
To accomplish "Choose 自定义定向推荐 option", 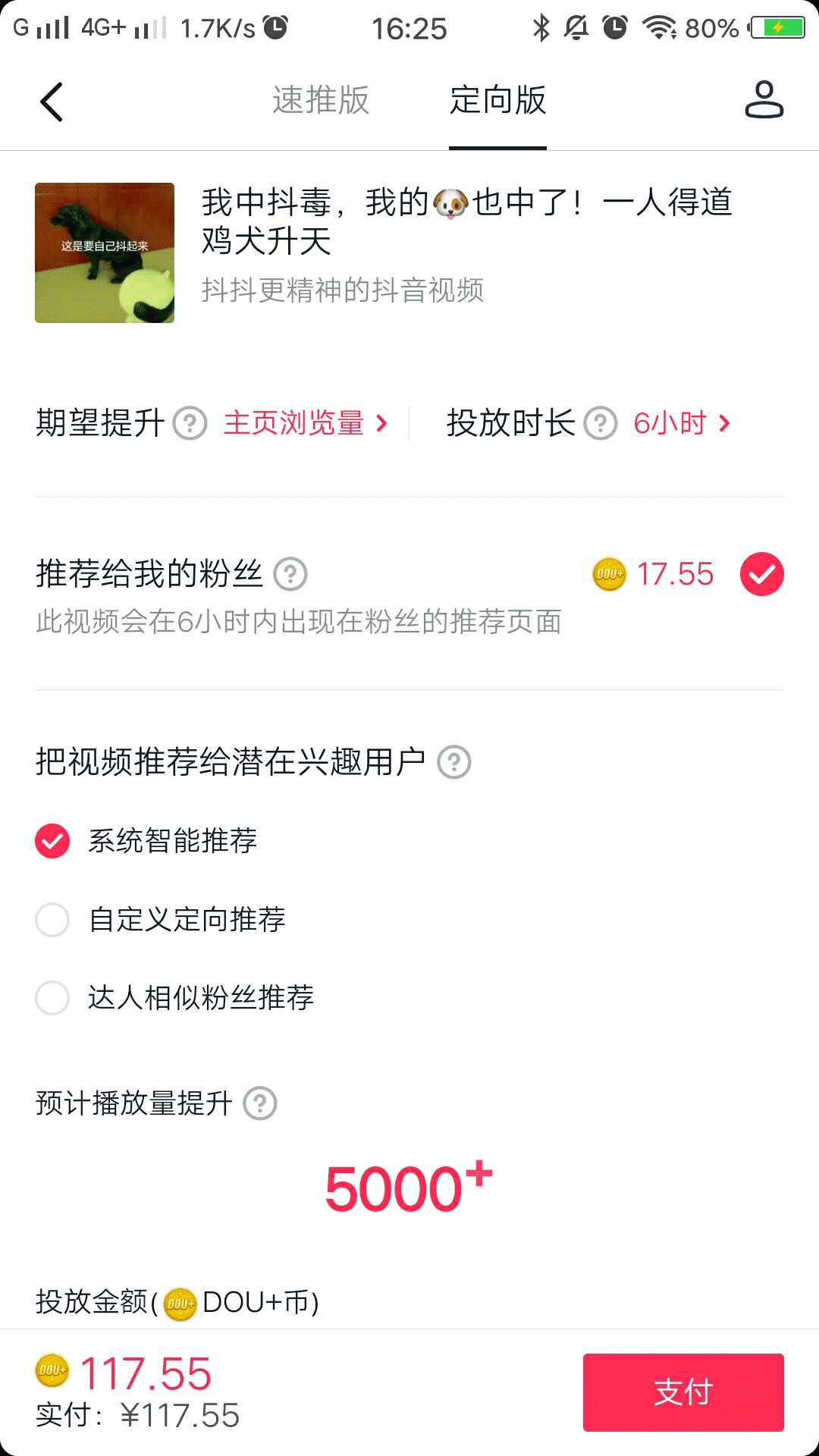I will coord(52,920).
